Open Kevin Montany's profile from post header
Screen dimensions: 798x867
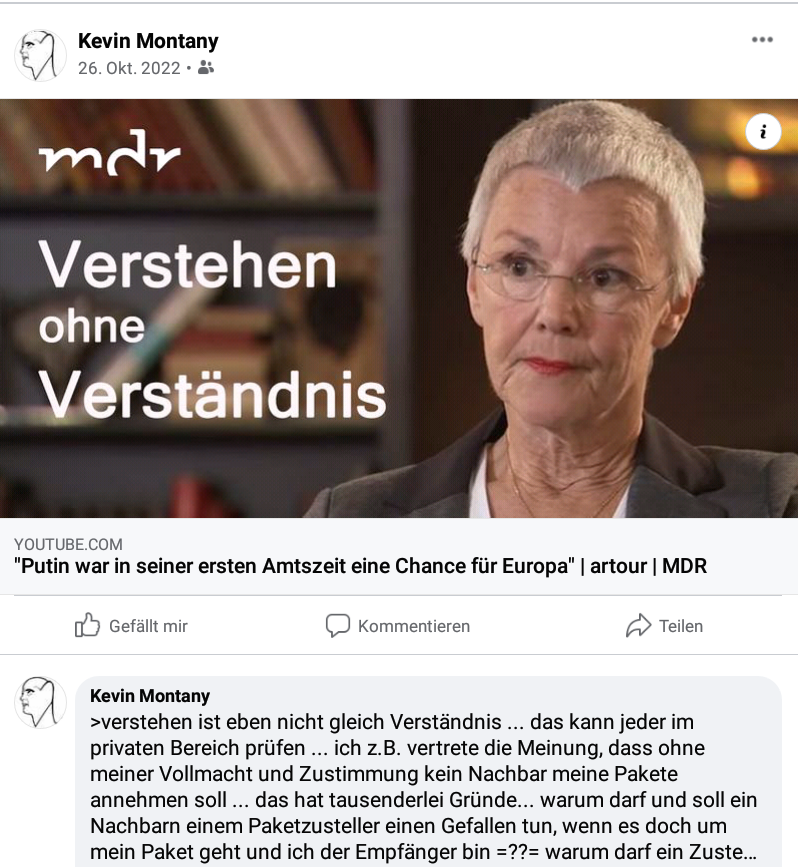point(148,41)
